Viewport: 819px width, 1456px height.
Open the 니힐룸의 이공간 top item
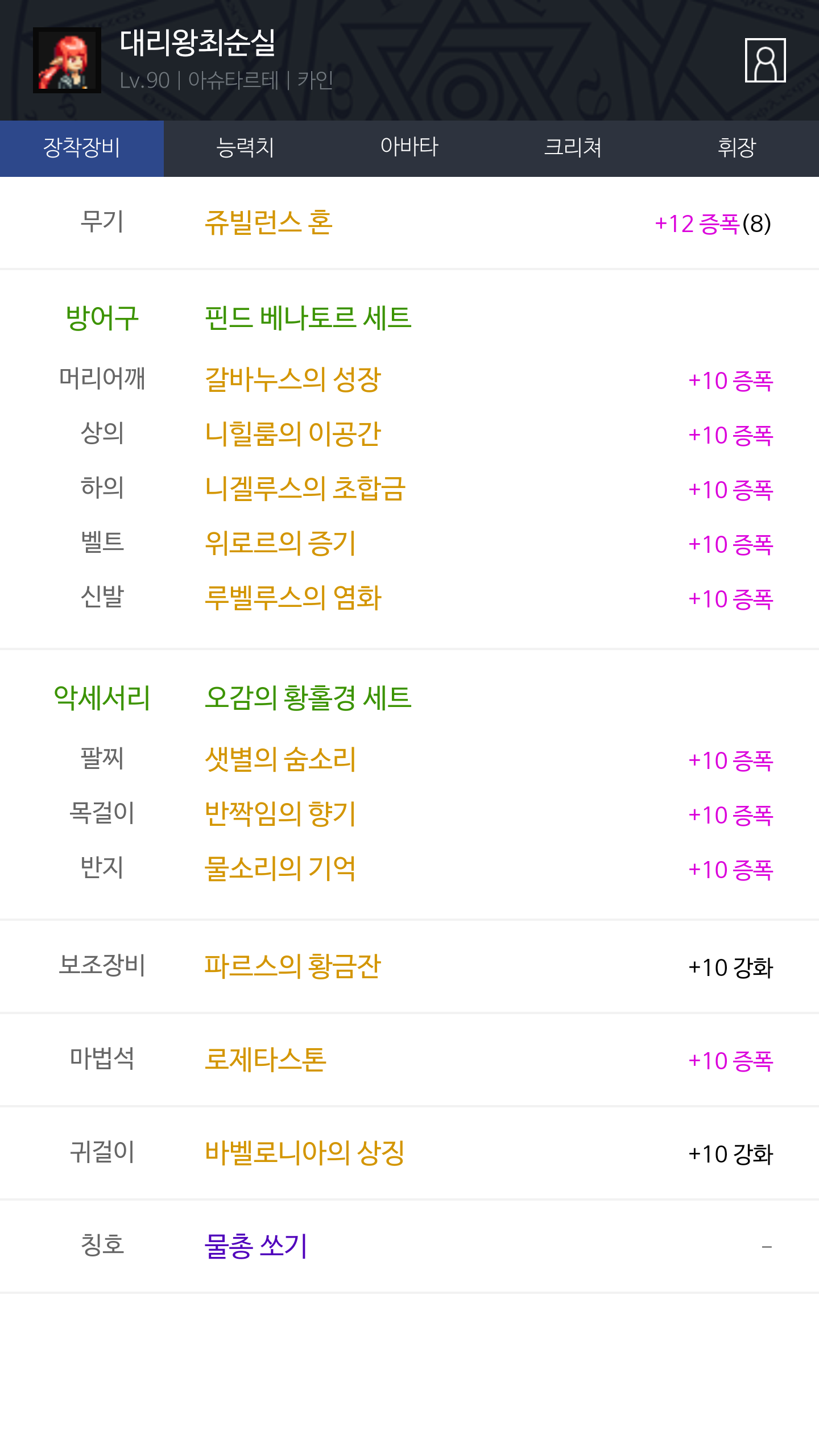[293, 434]
